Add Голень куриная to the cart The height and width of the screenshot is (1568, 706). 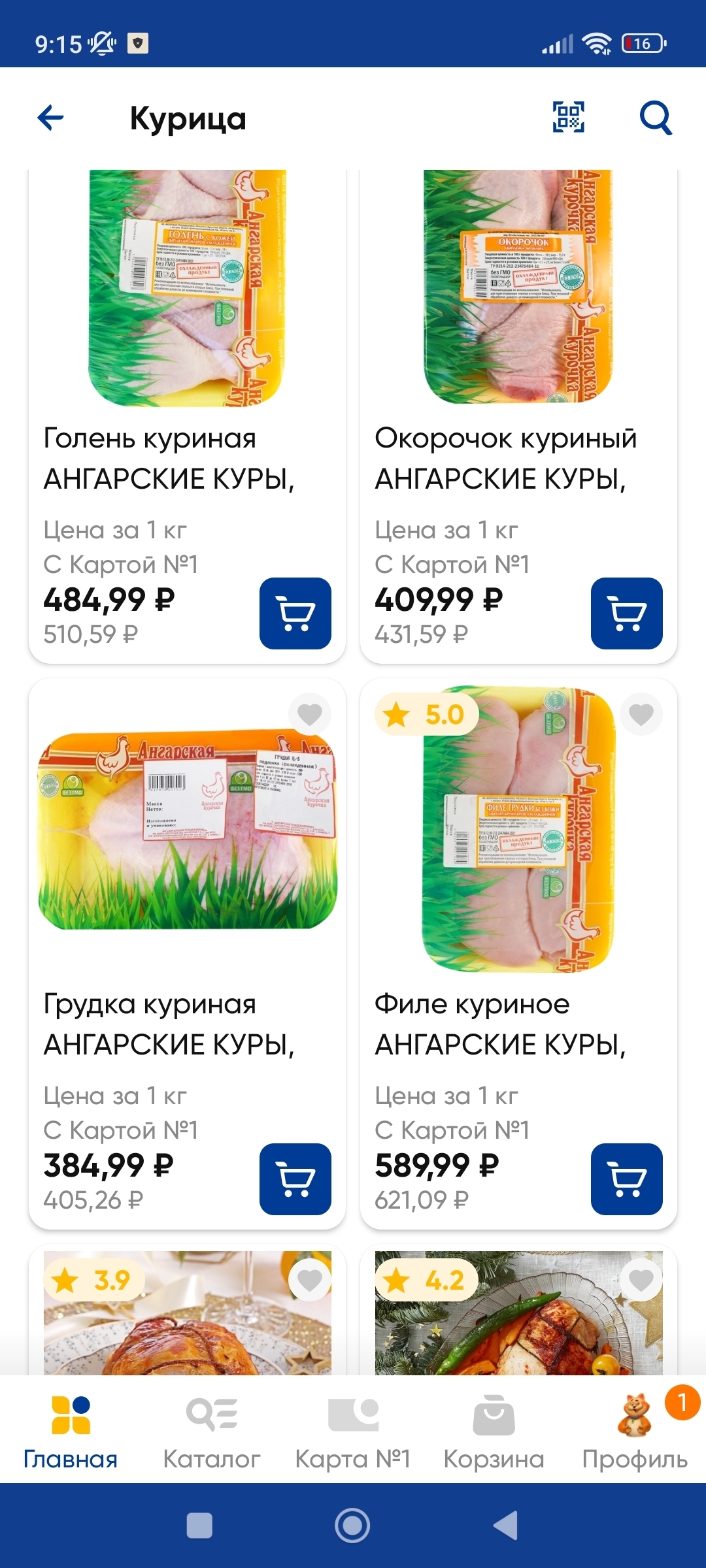click(x=295, y=613)
